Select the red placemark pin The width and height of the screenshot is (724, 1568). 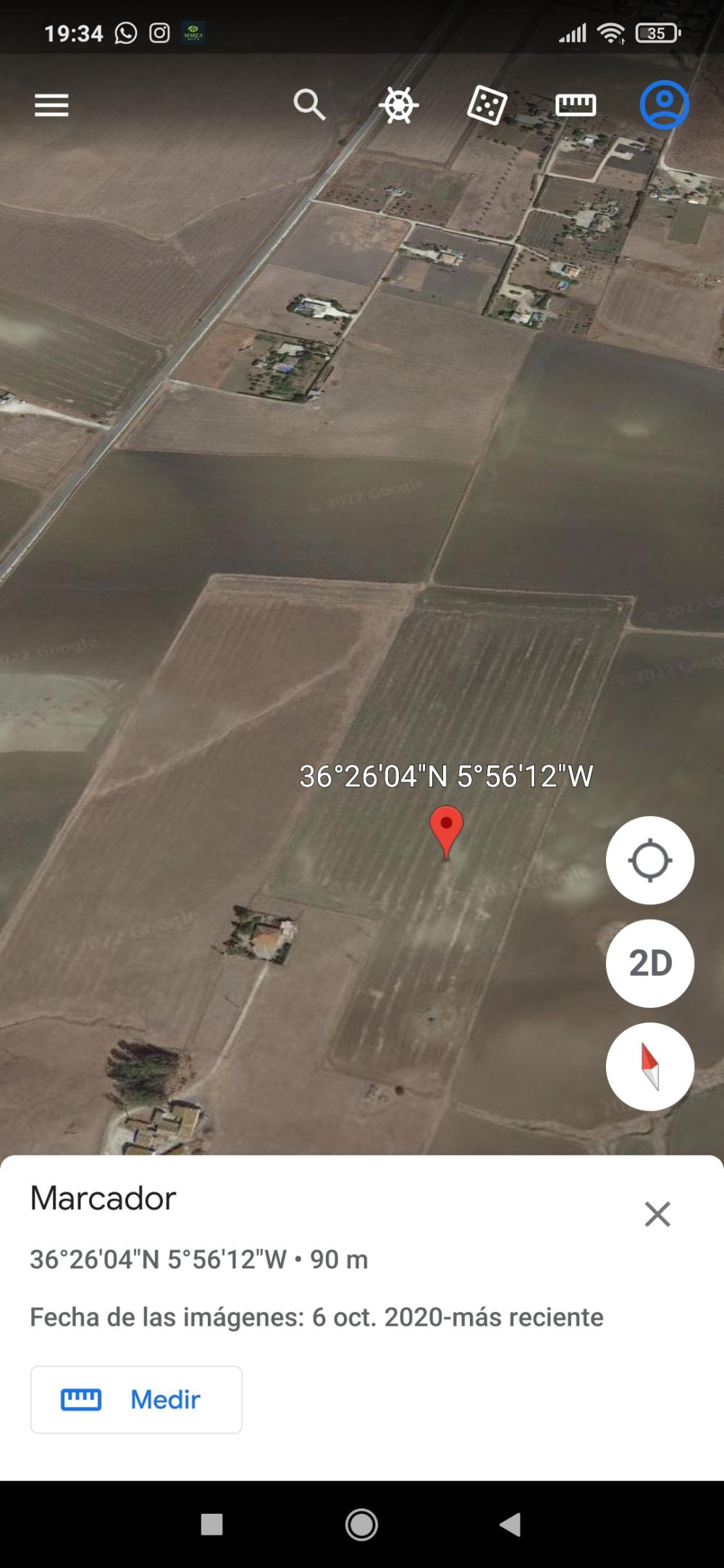pyautogui.click(x=446, y=831)
